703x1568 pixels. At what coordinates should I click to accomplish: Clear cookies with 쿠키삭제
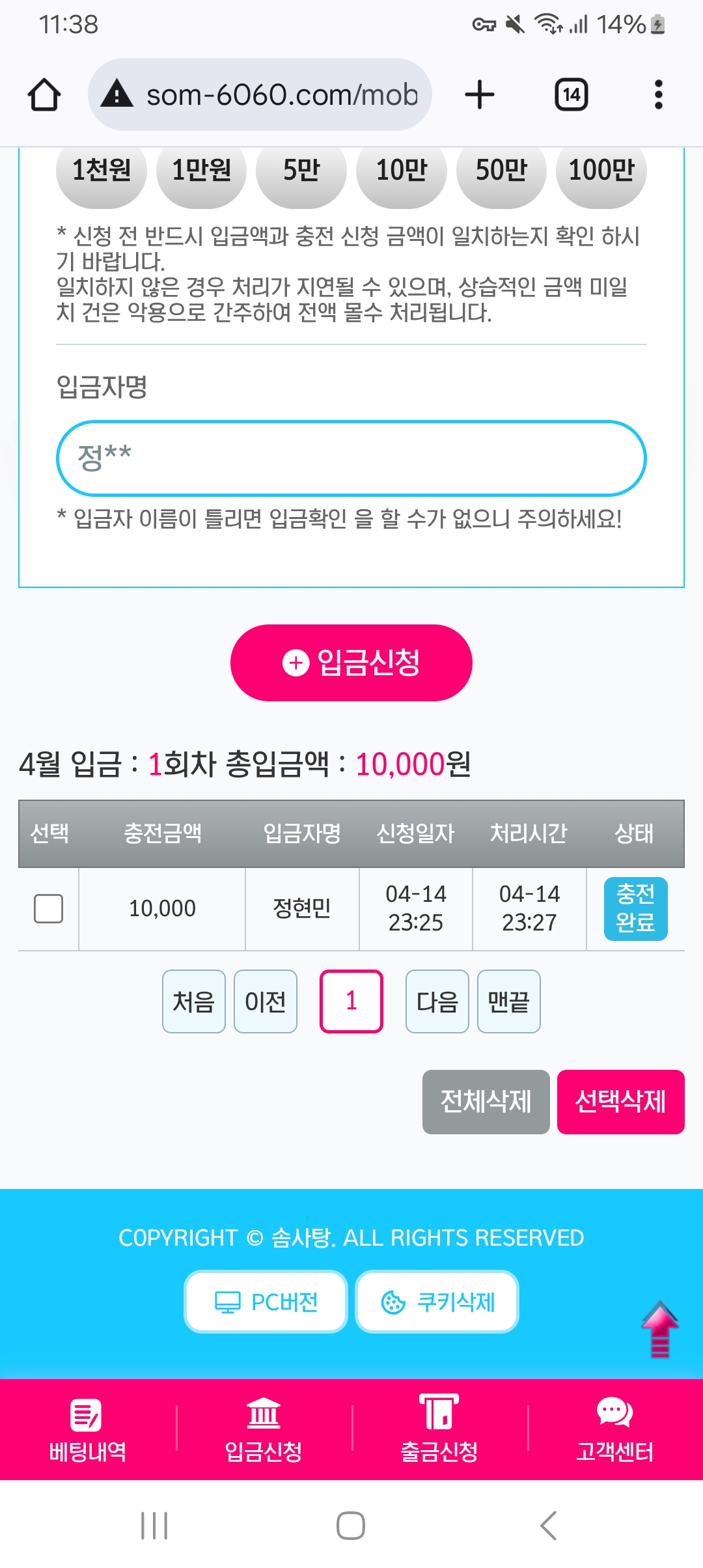437,1302
